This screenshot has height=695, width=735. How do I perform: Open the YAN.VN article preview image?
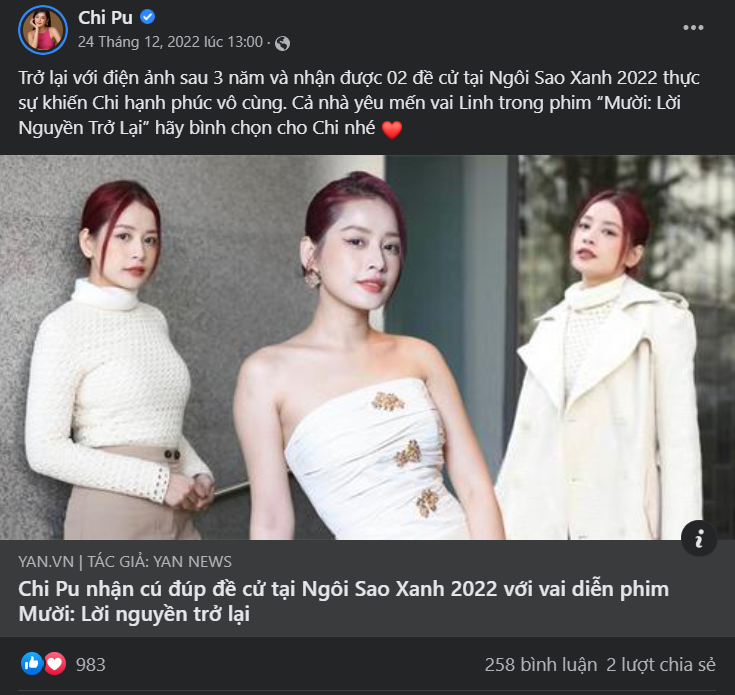click(x=367, y=347)
